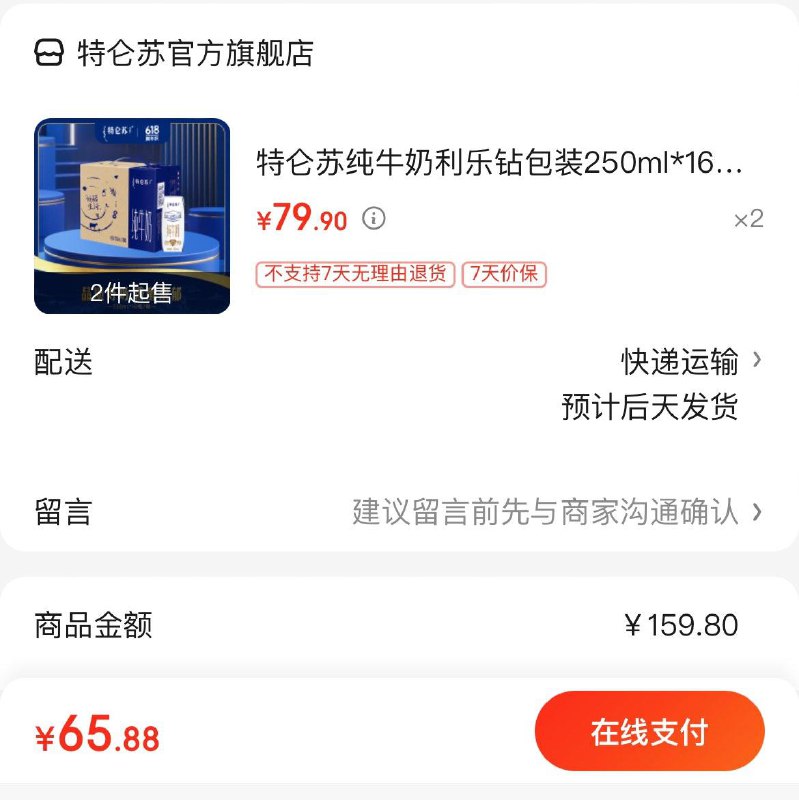This screenshot has height=800, width=799.
Task: Select the 配送 section label
Action: click(62, 364)
